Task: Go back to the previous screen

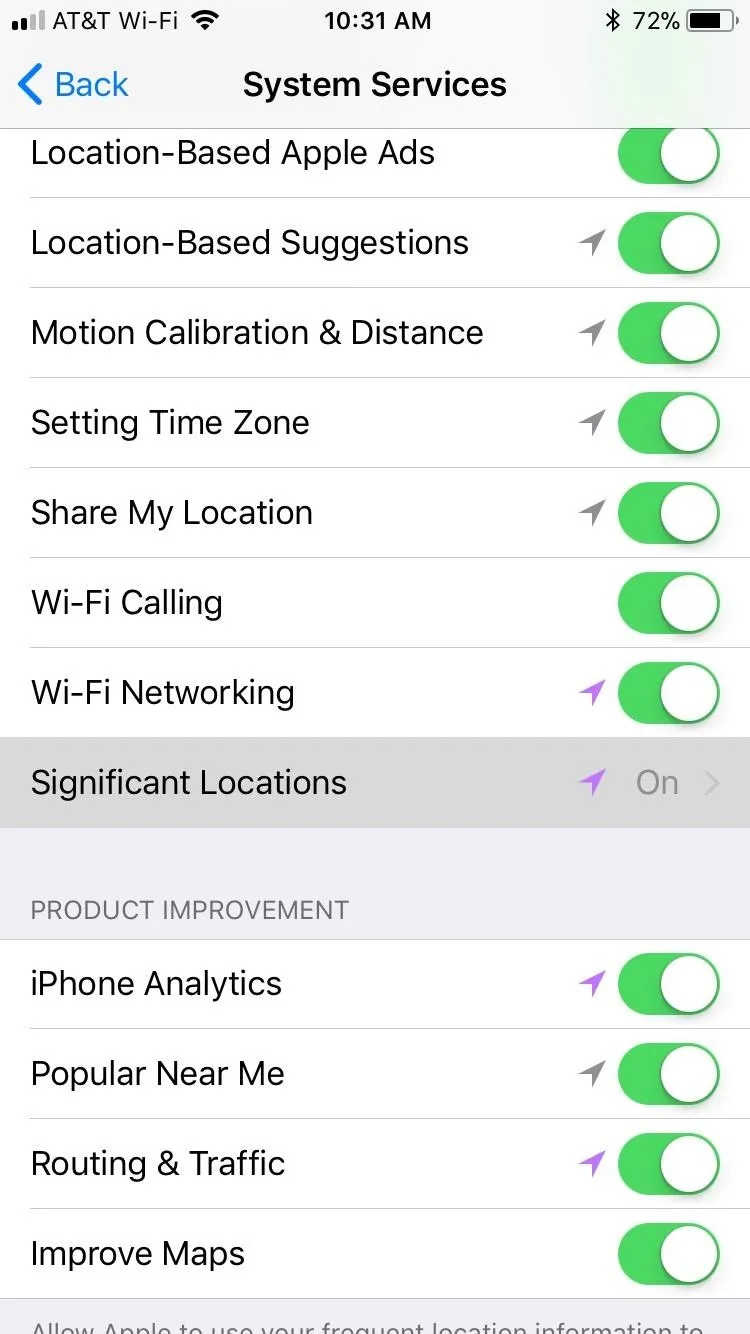Action: (x=73, y=85)
